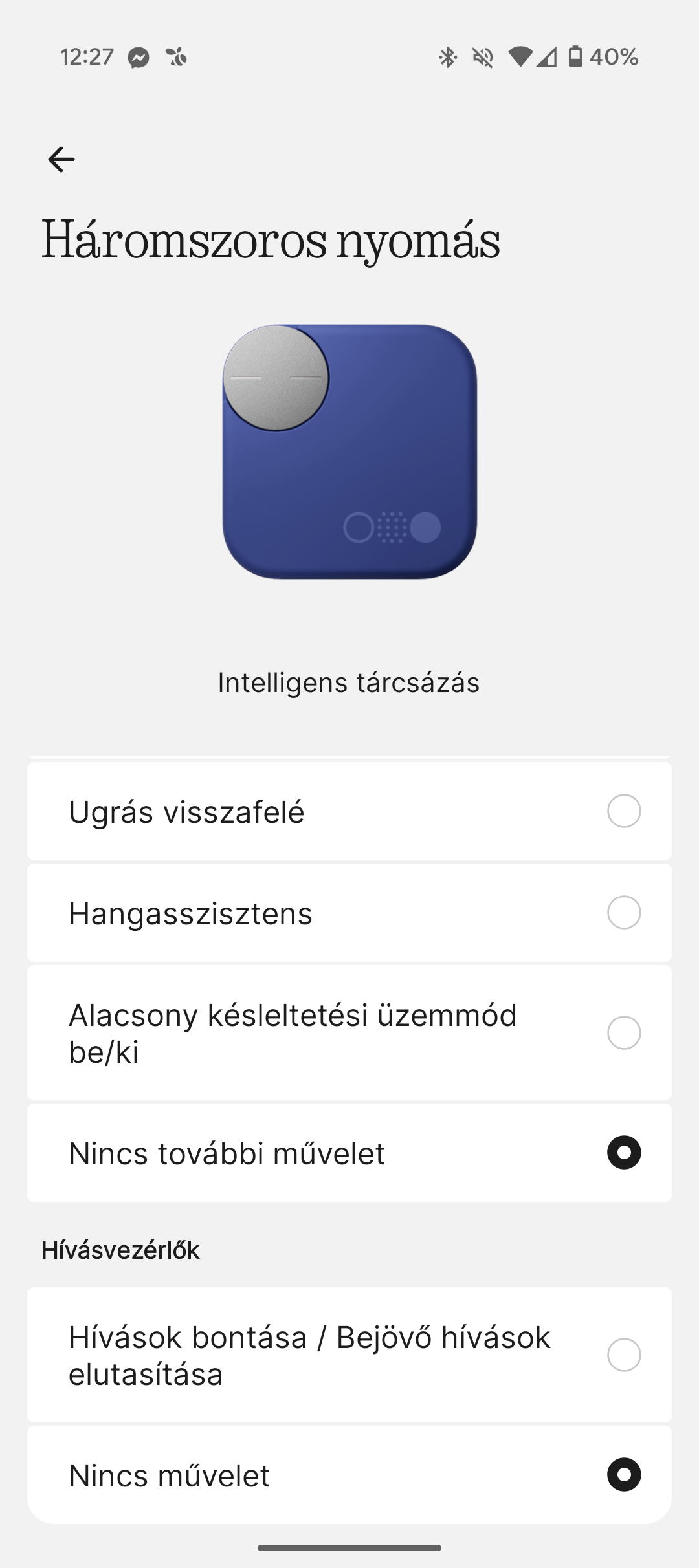Select Hívások bontása / Bejövő hívások elutasítása
The width and height of the screenshot is (699, 1568).
349,1355
